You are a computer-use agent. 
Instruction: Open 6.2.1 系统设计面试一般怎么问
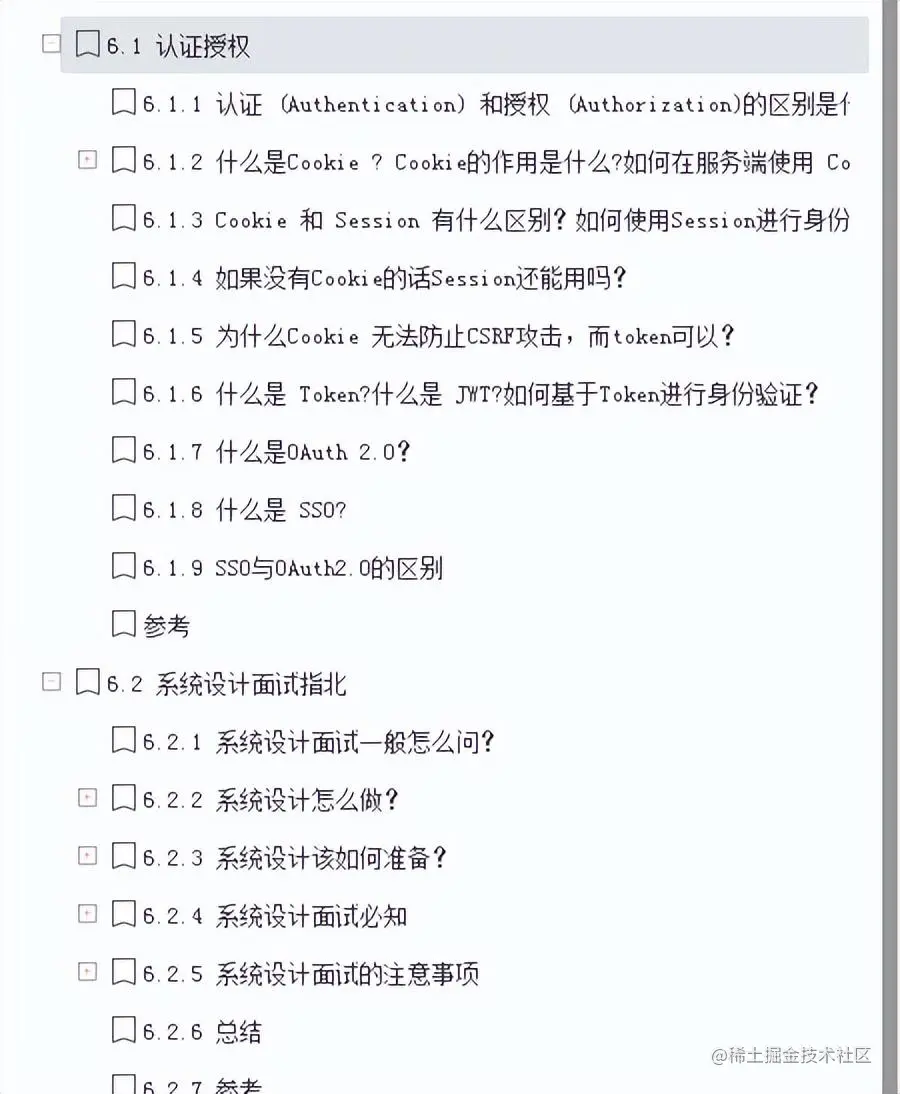click(318, 742)
